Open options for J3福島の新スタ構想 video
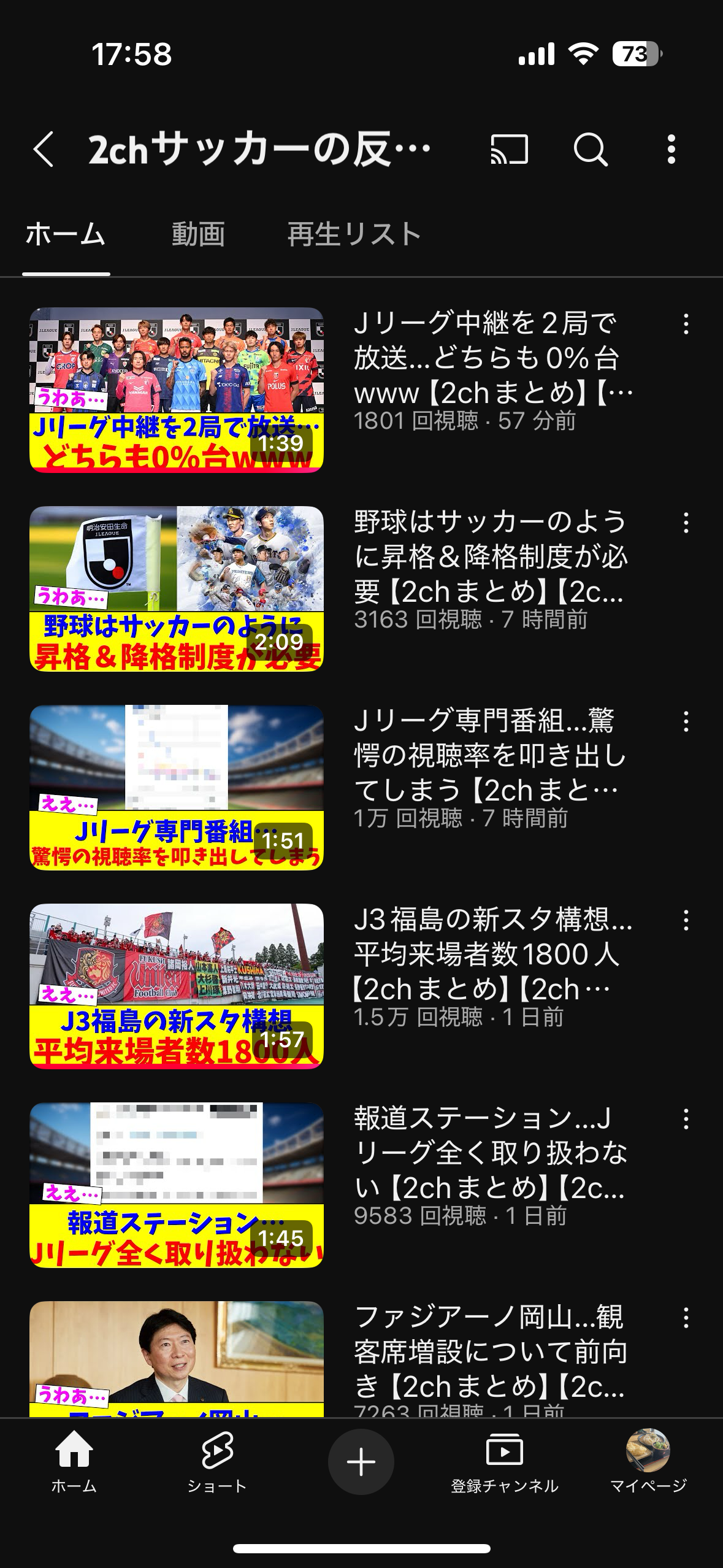The height and width of the screenshot is (1568, 723). coord(686,921)
